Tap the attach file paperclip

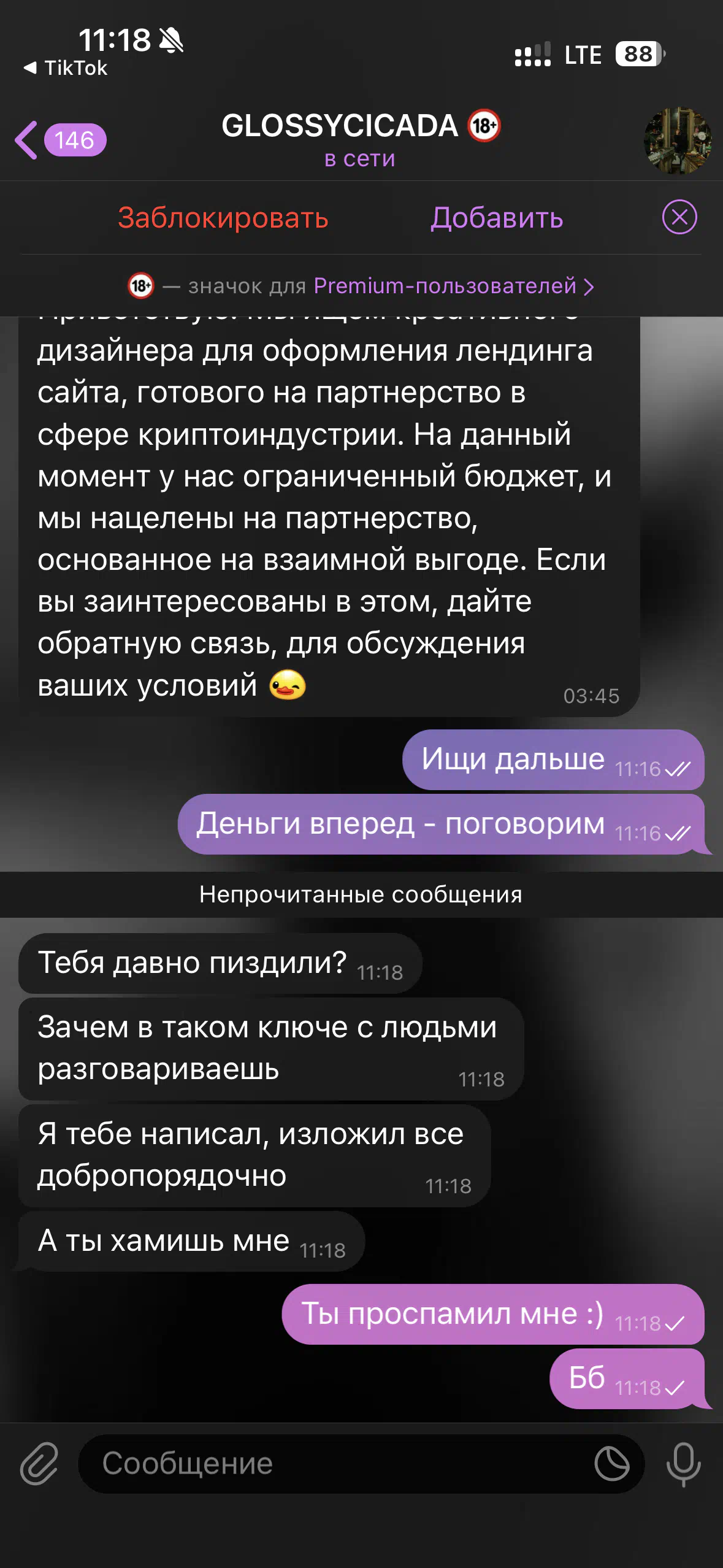(39, 1464)
